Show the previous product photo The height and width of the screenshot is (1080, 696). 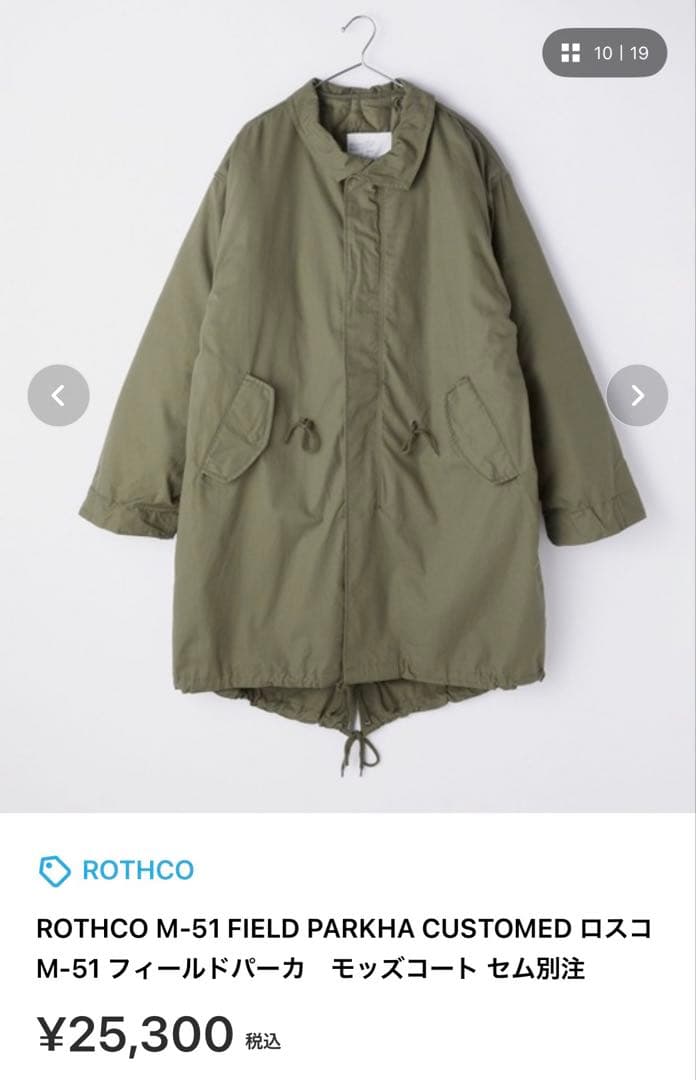[58, 396]
